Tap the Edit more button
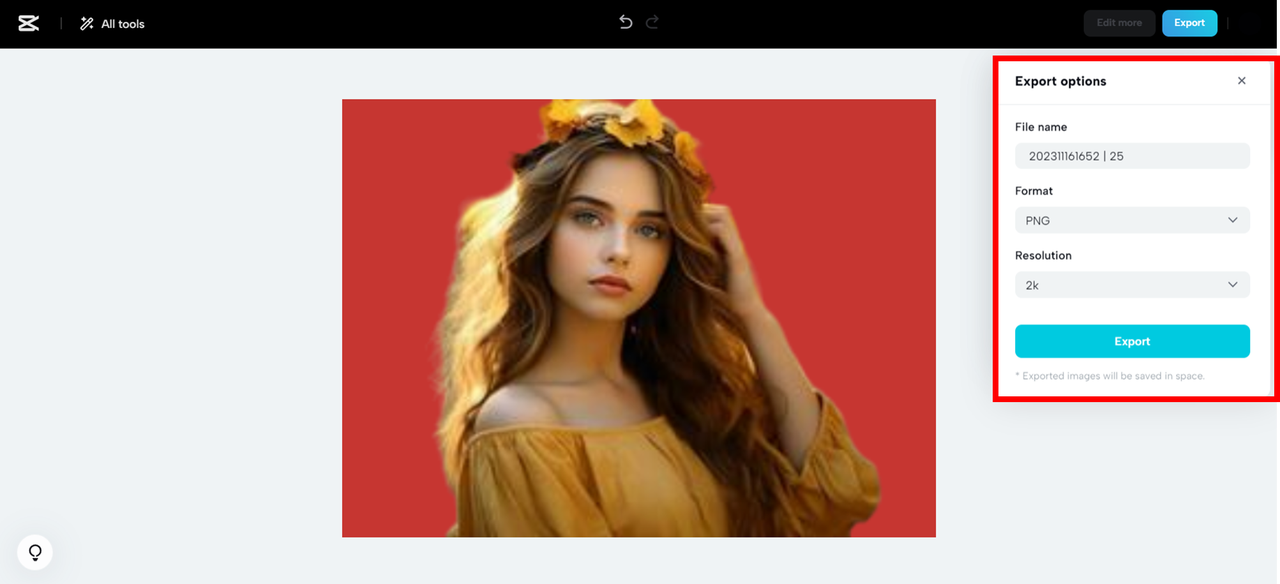The width and height of the screenshot is (1280, 584). (x=1119, y=23)
